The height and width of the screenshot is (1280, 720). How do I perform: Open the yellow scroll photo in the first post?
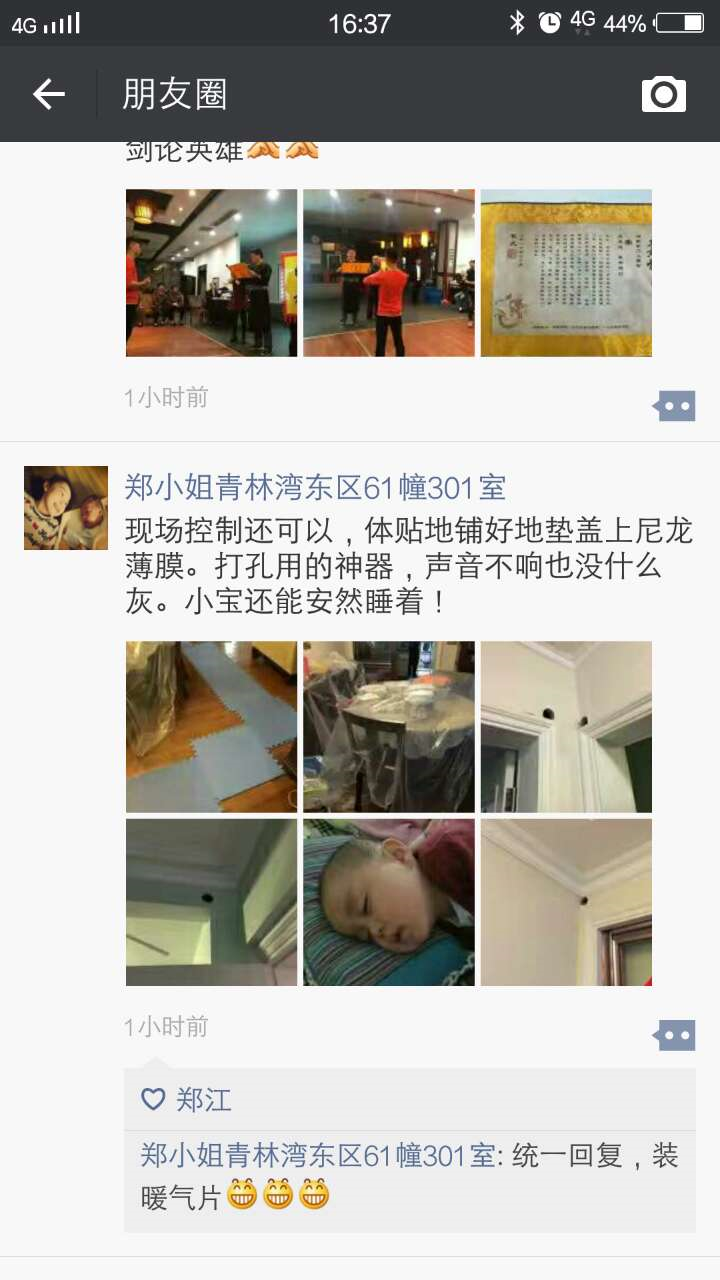pos(566,273)
